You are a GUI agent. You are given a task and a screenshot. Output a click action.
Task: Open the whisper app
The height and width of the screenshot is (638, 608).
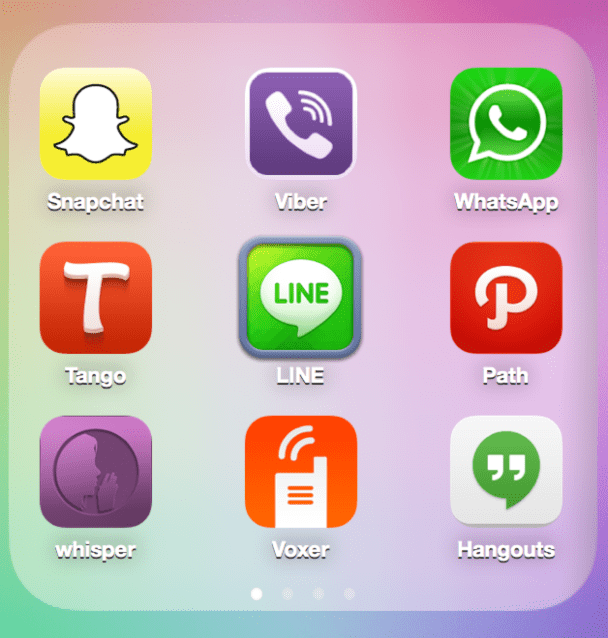click(x=96, y=472)
